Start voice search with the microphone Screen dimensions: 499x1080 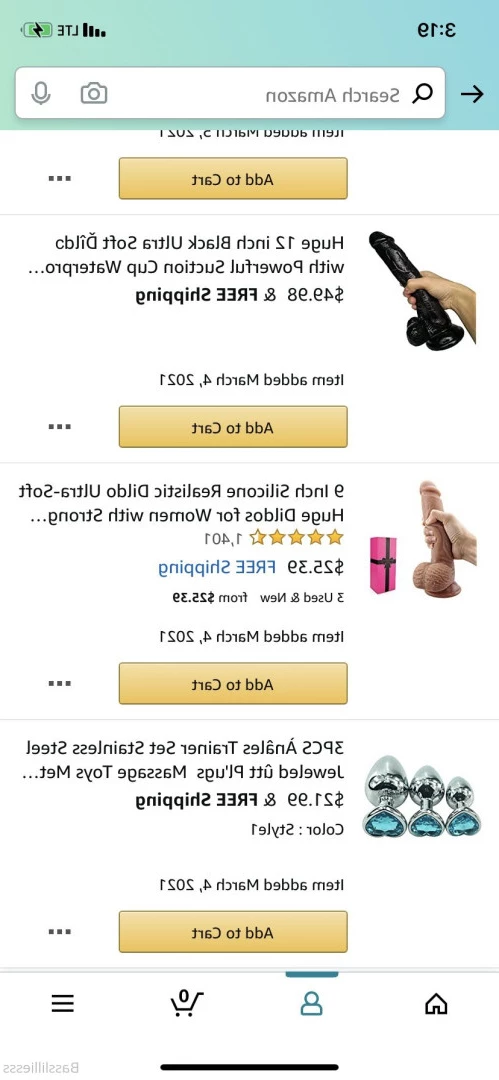pyautogui.click(x=41, y=94)
